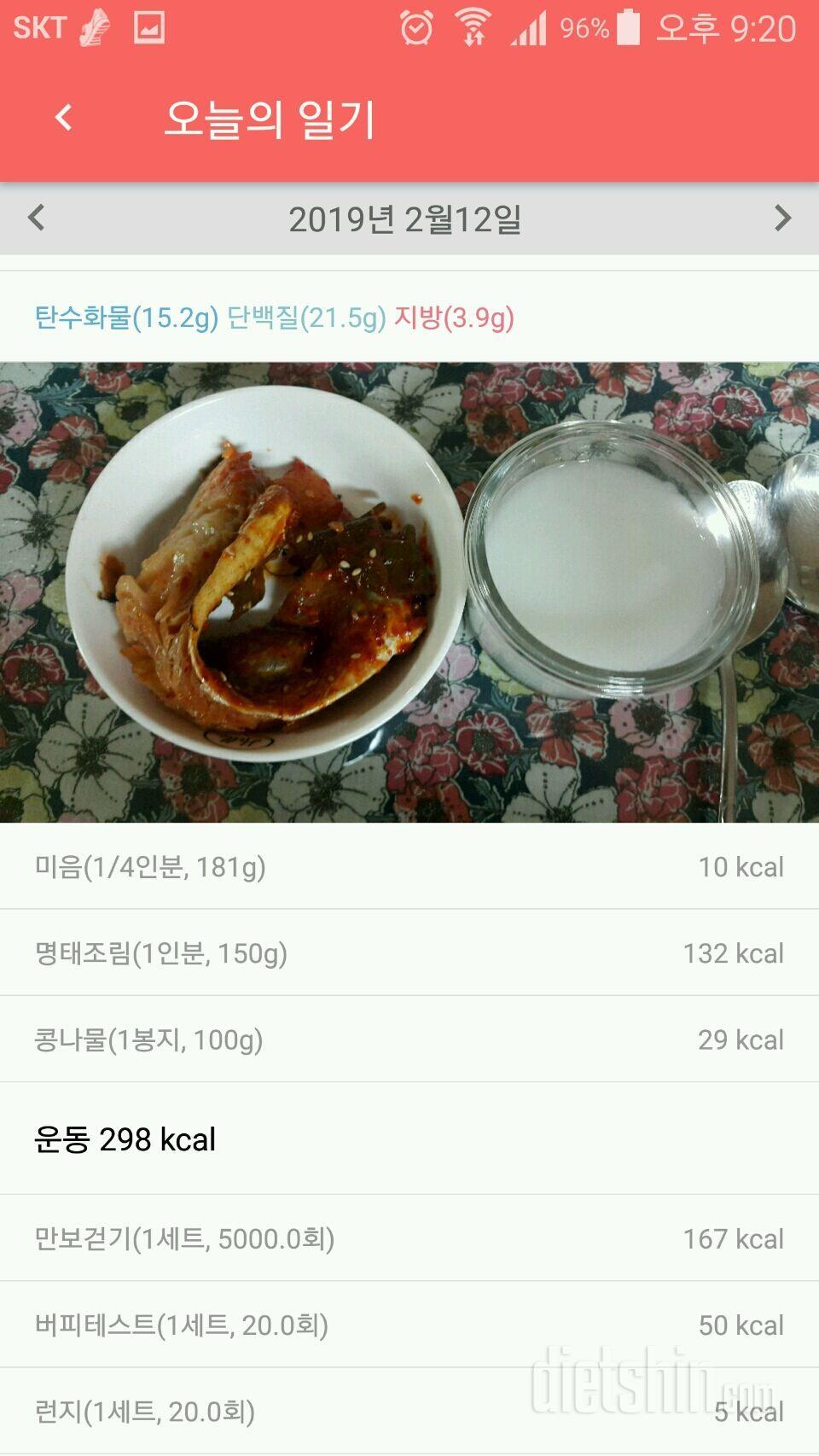The height and width of the screenshot is (1456, 819).
Task: Go back from 오늘의 일기
Action: click(x=64, y=118)
